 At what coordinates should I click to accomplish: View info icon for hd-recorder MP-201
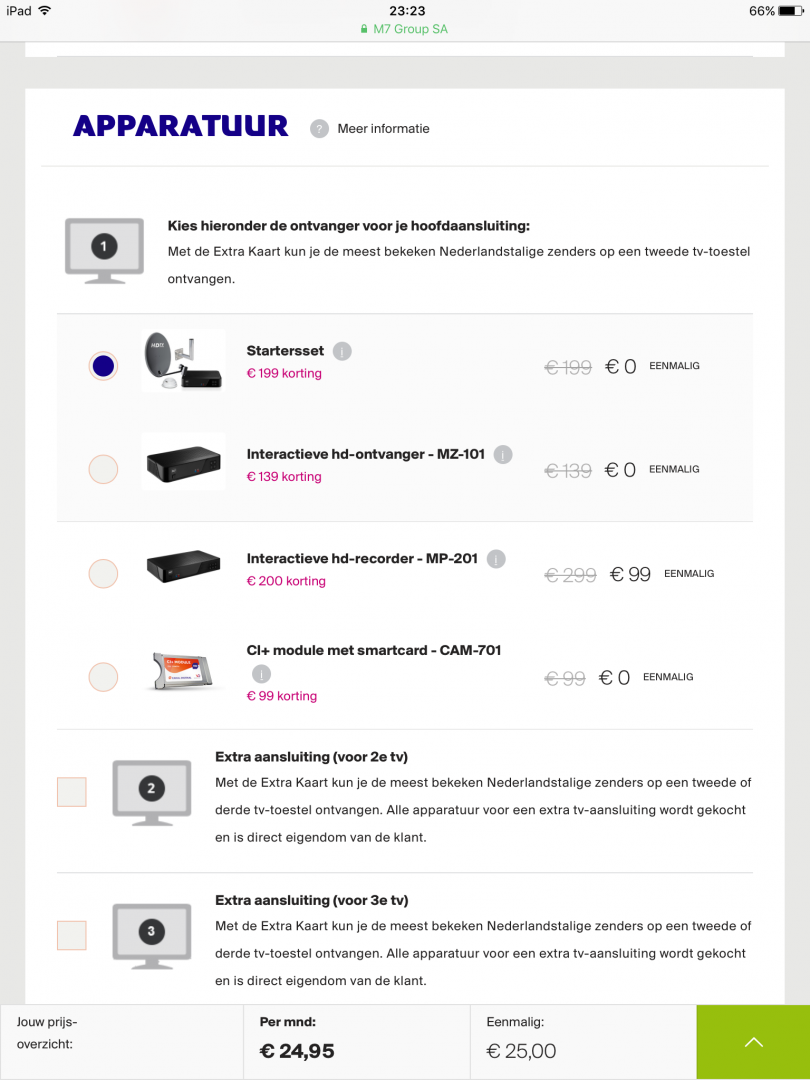tap(496, 558)
